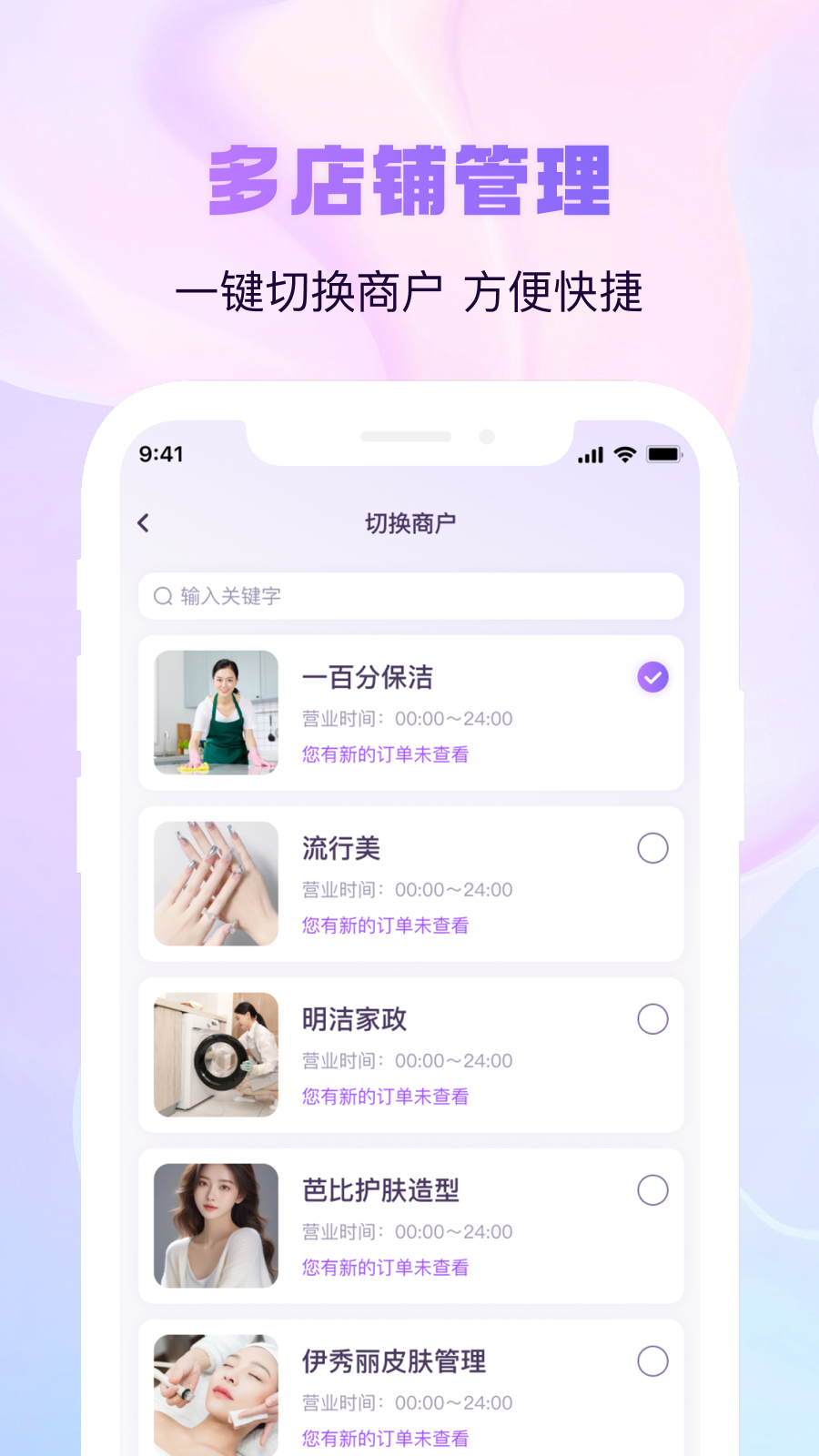Tap the cellular signal icon in the status bar
The height and width of the screenshot is (1456, 819).
(591, 454)
